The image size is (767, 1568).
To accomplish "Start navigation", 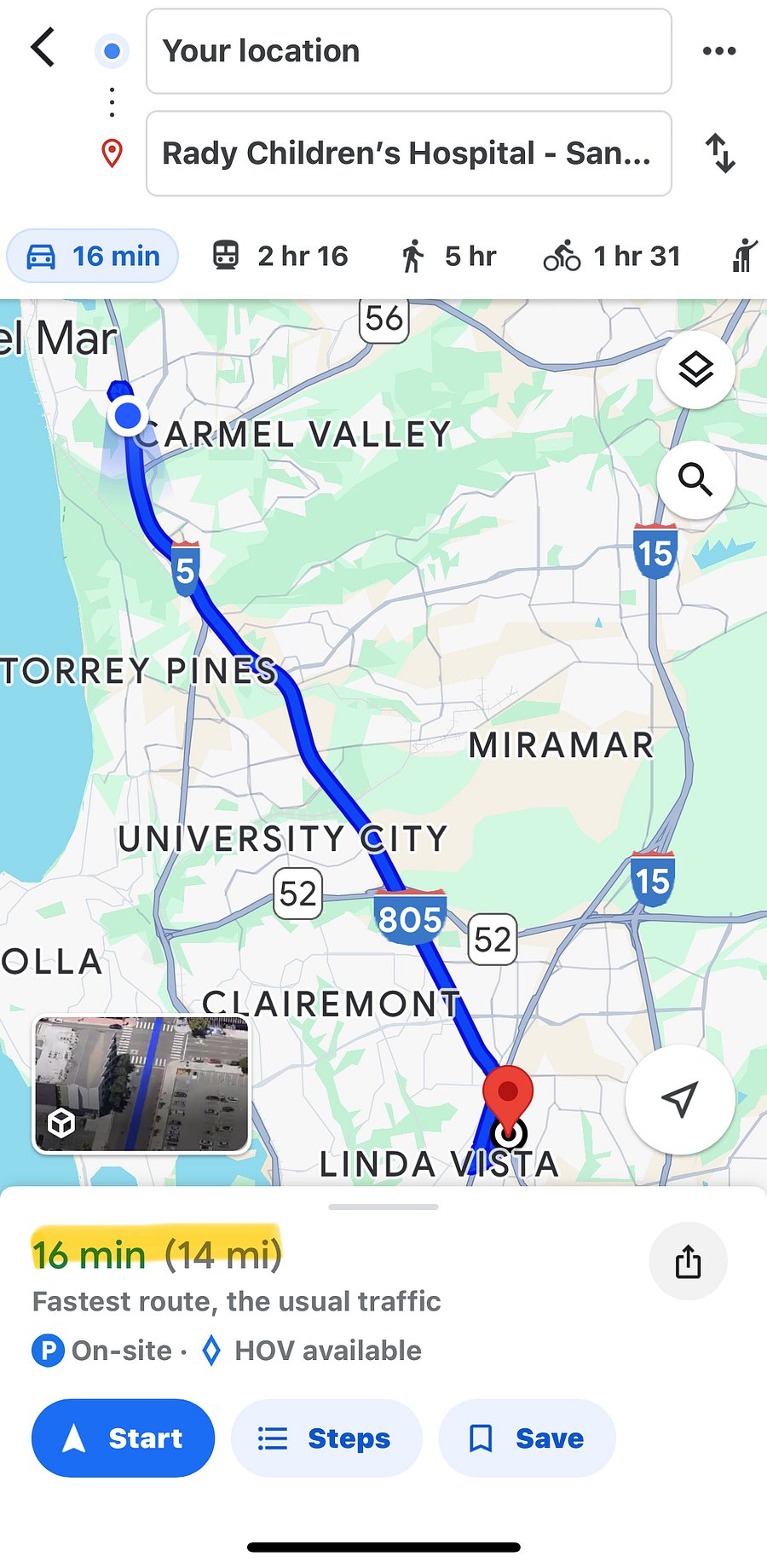I will [123, 1438].
